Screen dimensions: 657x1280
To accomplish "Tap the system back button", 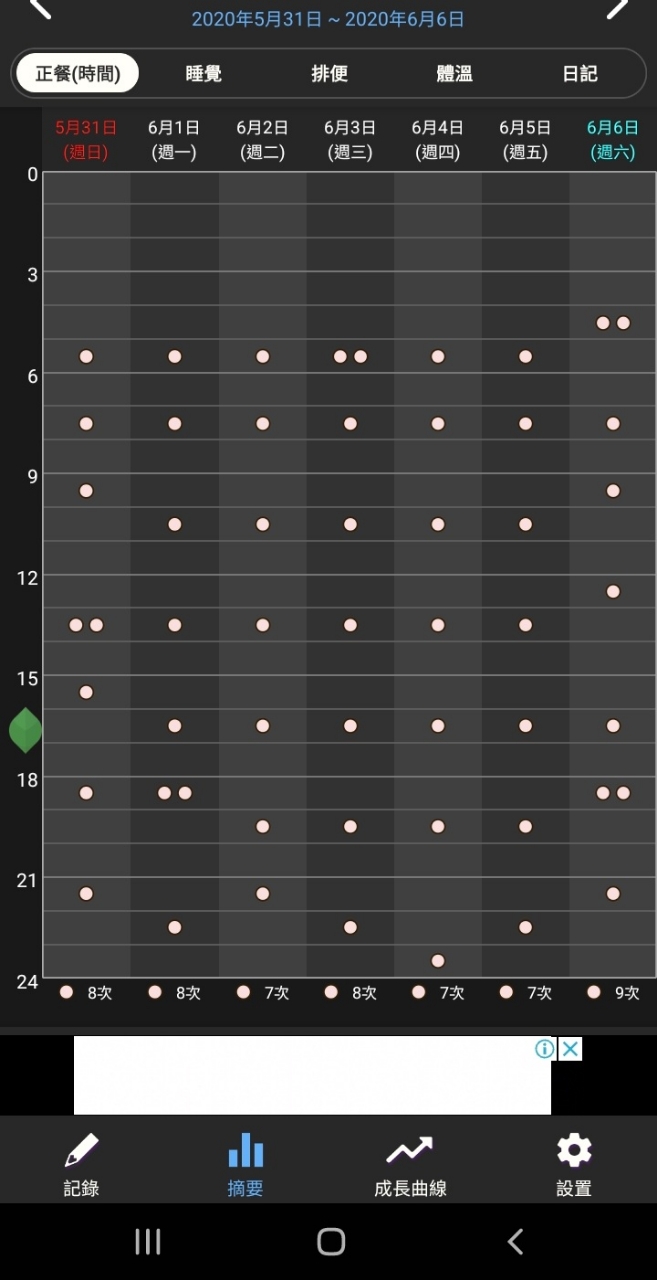I will (515, 1242).
